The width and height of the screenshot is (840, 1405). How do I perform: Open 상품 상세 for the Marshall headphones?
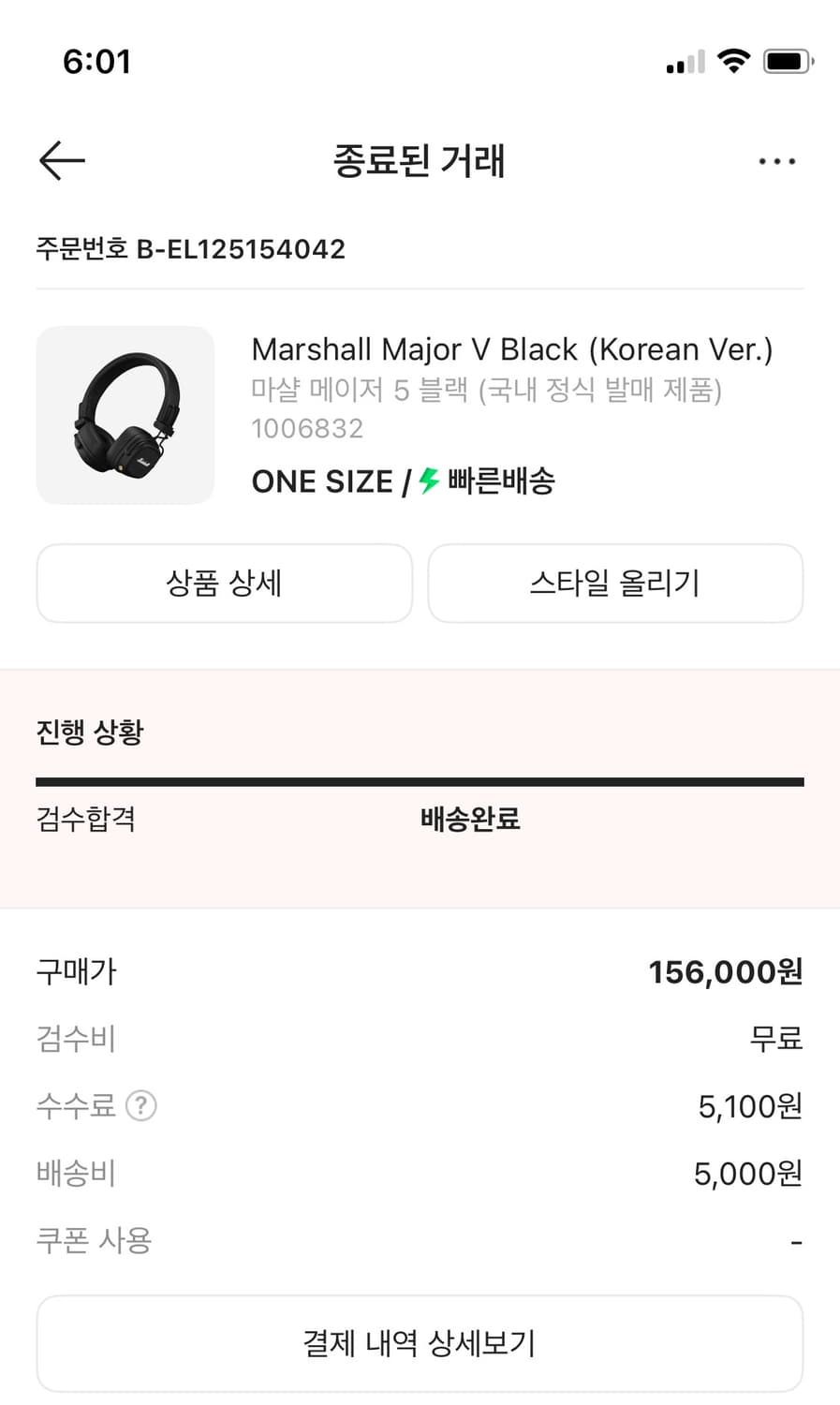(224, 583)
